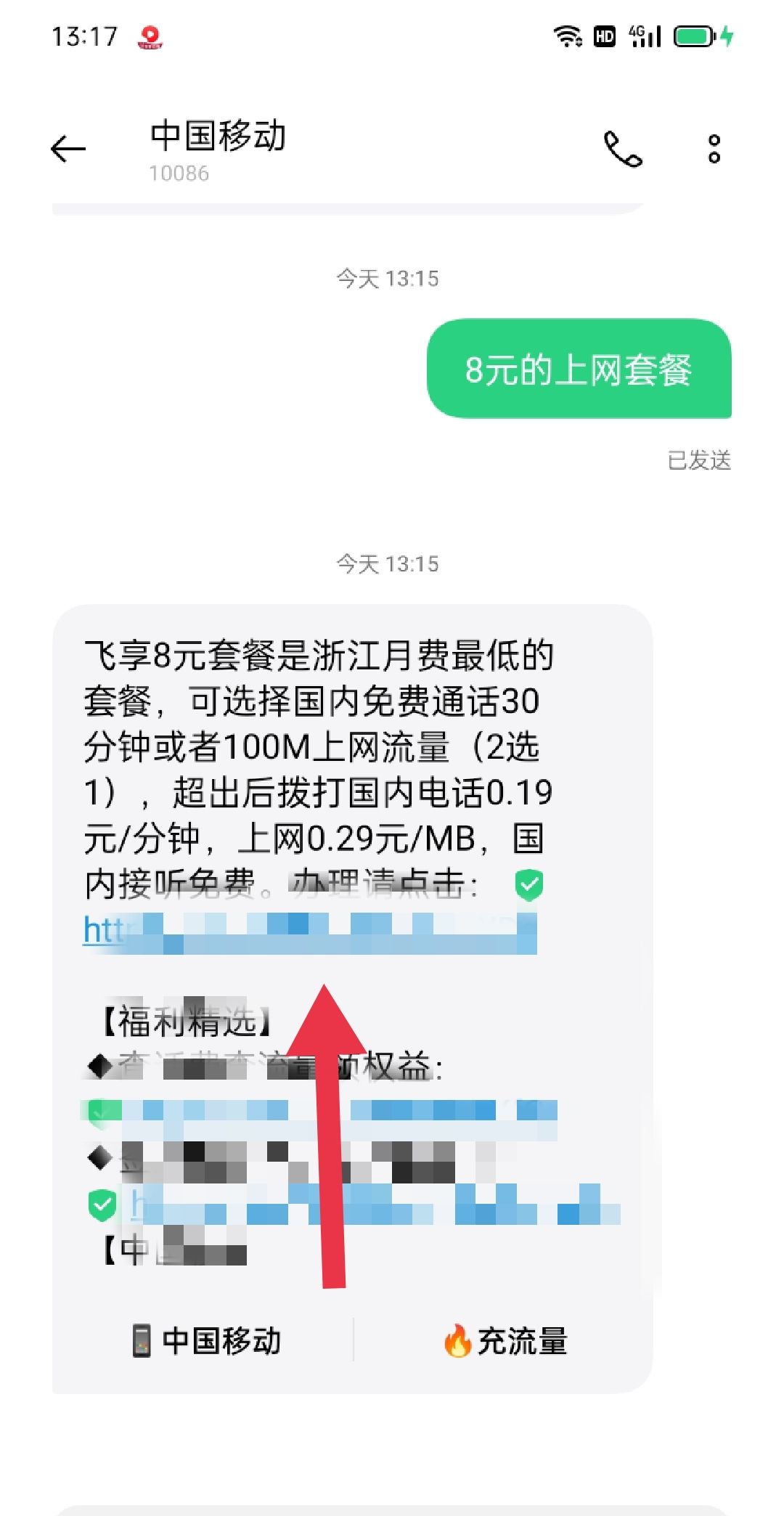Tap the 充流量 quick action
784x1516 pixels.
coord(505,1340)
